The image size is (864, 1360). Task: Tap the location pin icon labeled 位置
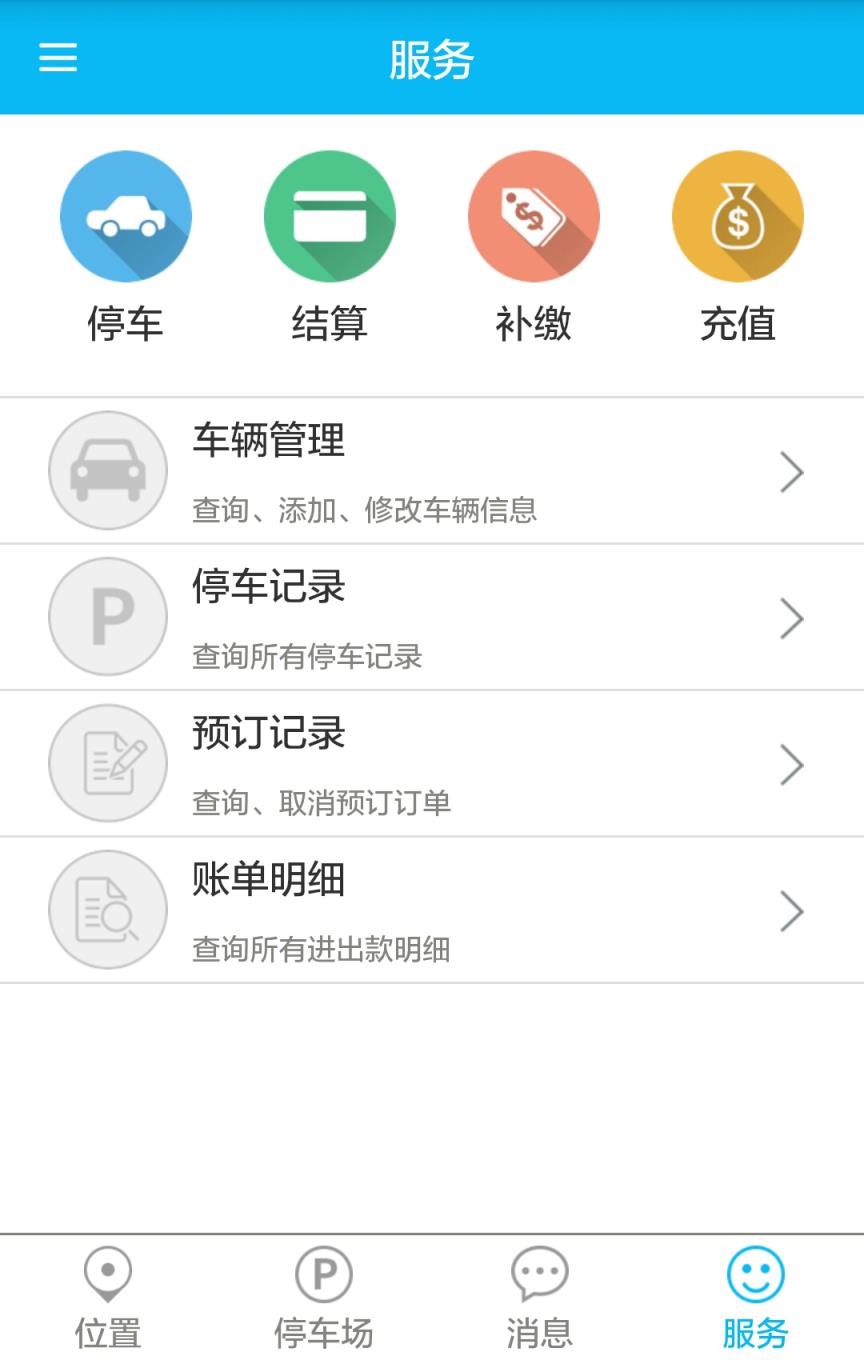click(x=107, y=1272)
